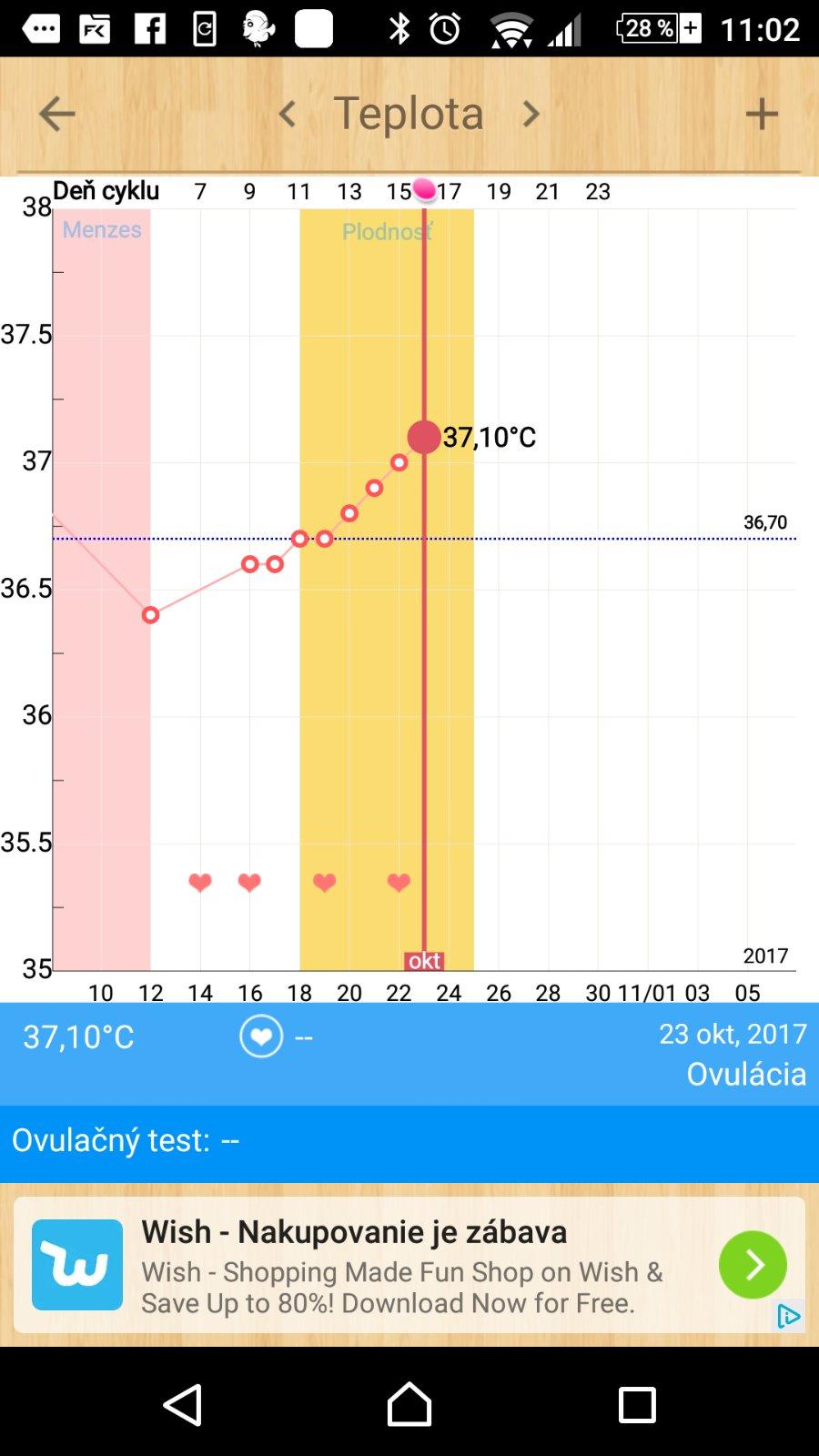The image size is (819, 1456).
Task: Open the ad choices info icon
Action: point(788,1316)
